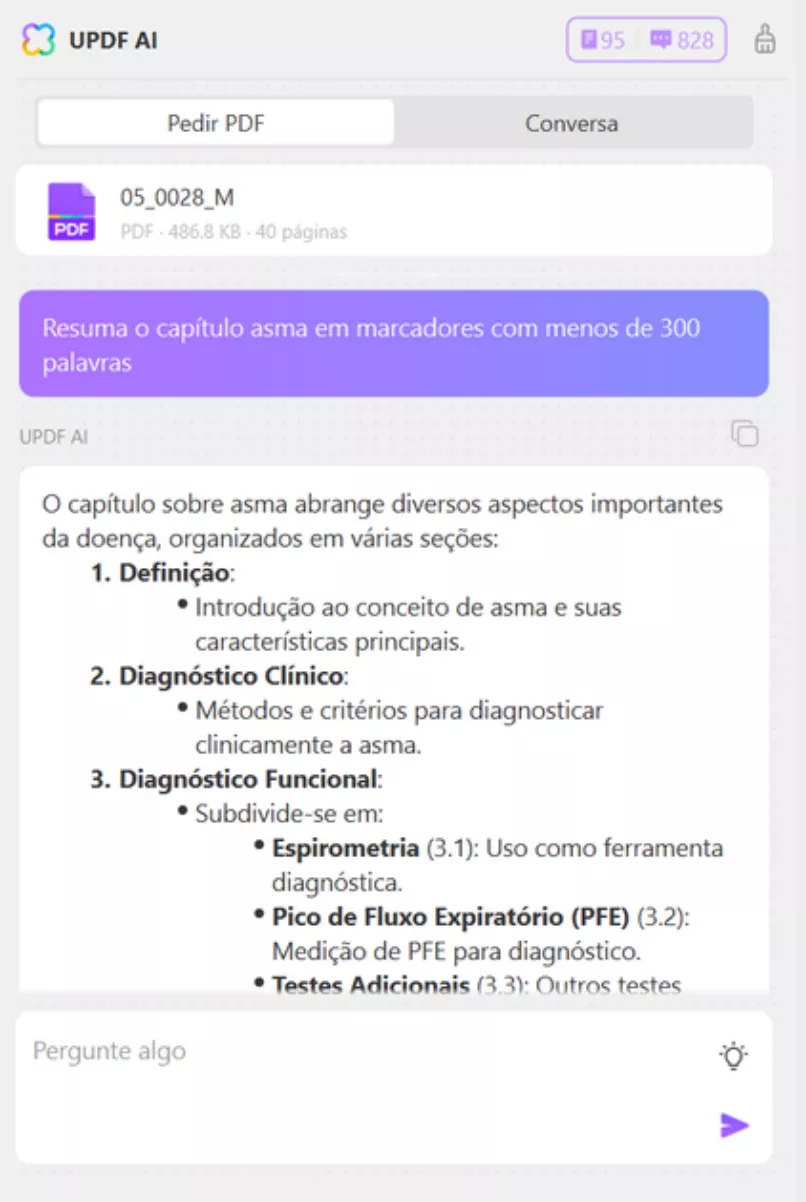The width and height of the screenshot is (806, 1202).
Task: Click the send arrow icon
Action: tap(733, 1125)
